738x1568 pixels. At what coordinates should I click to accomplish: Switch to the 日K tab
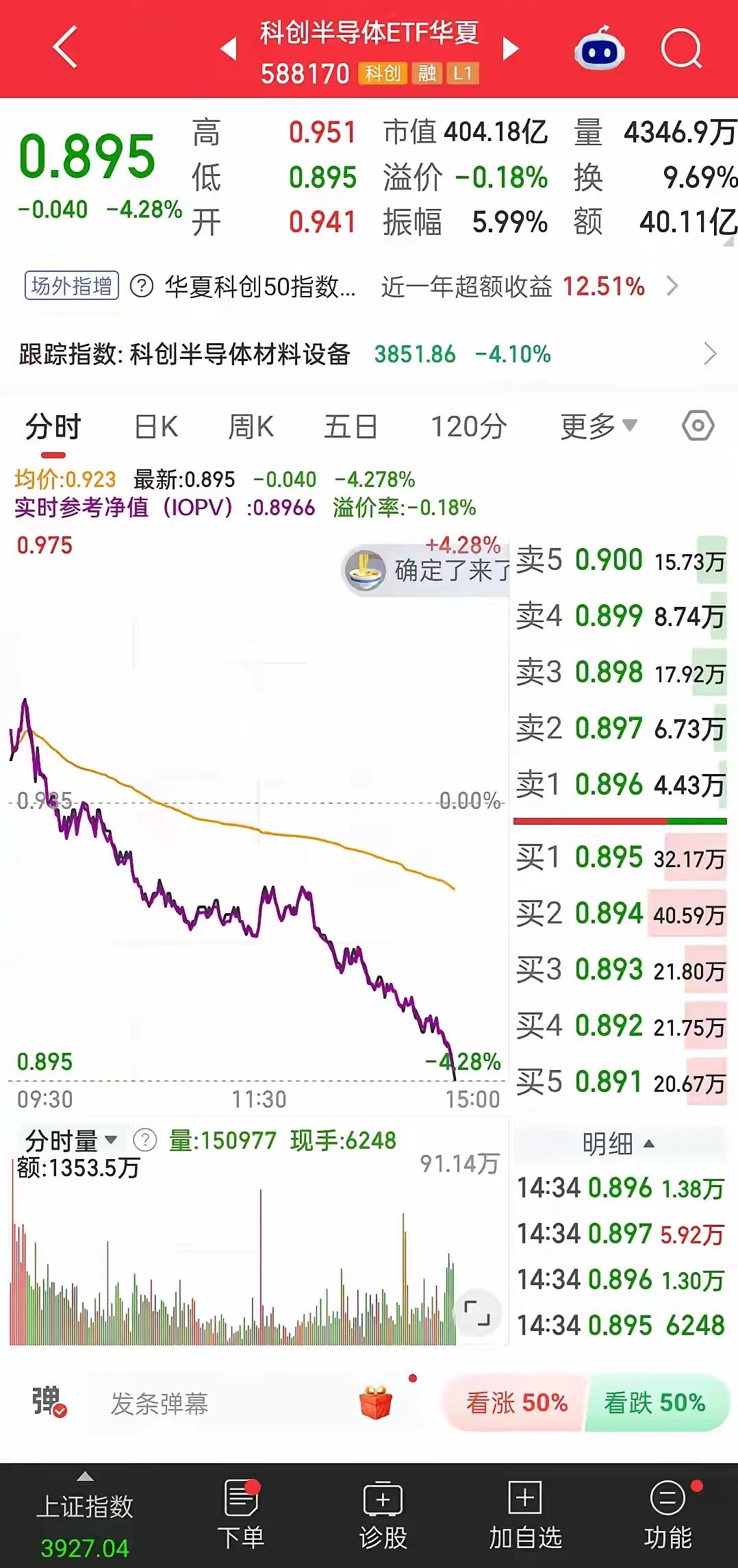[x=156, y=427]
